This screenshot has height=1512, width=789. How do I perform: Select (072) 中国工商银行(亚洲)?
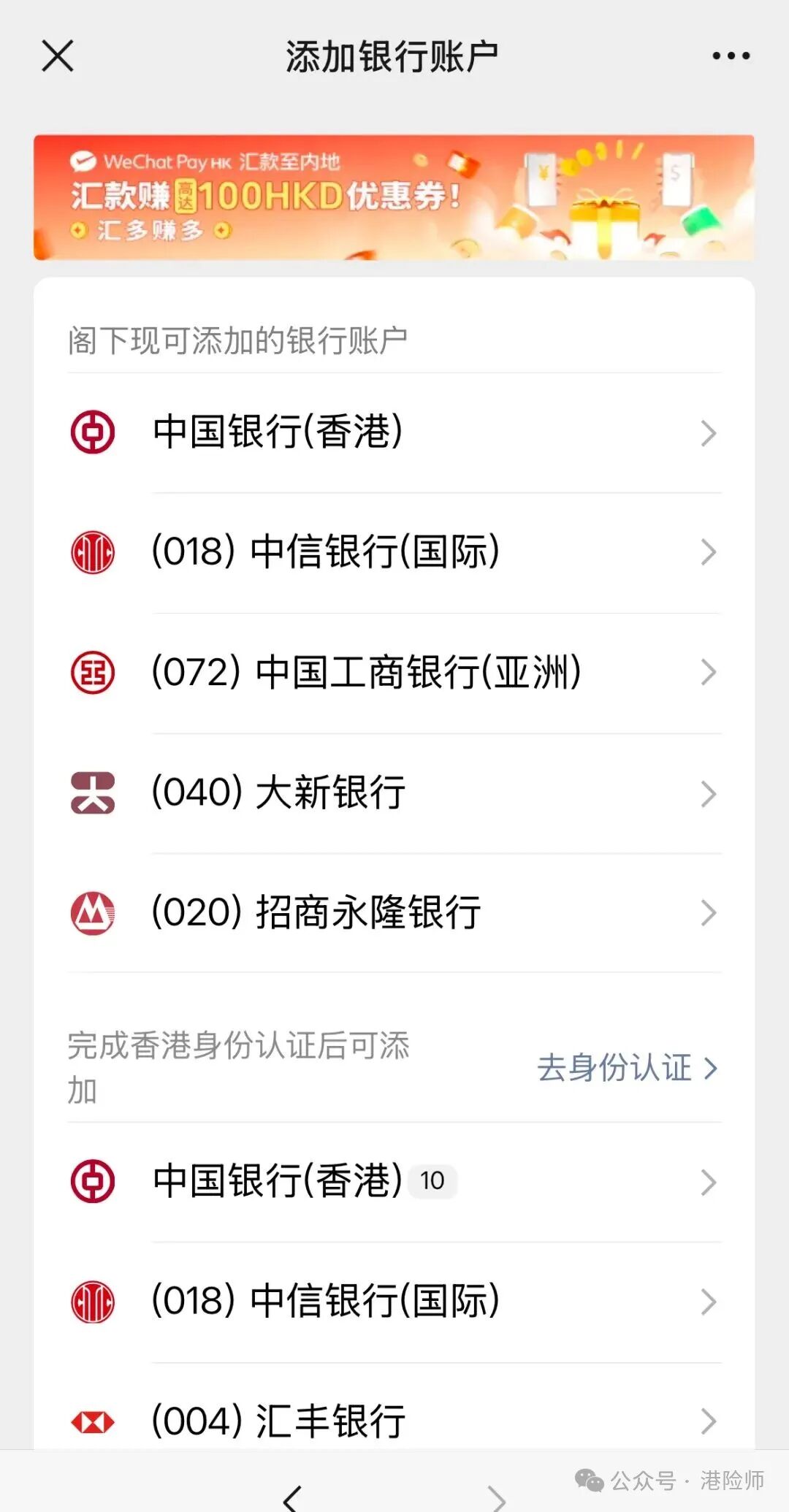pyautogui.click(x=394, y=673)
